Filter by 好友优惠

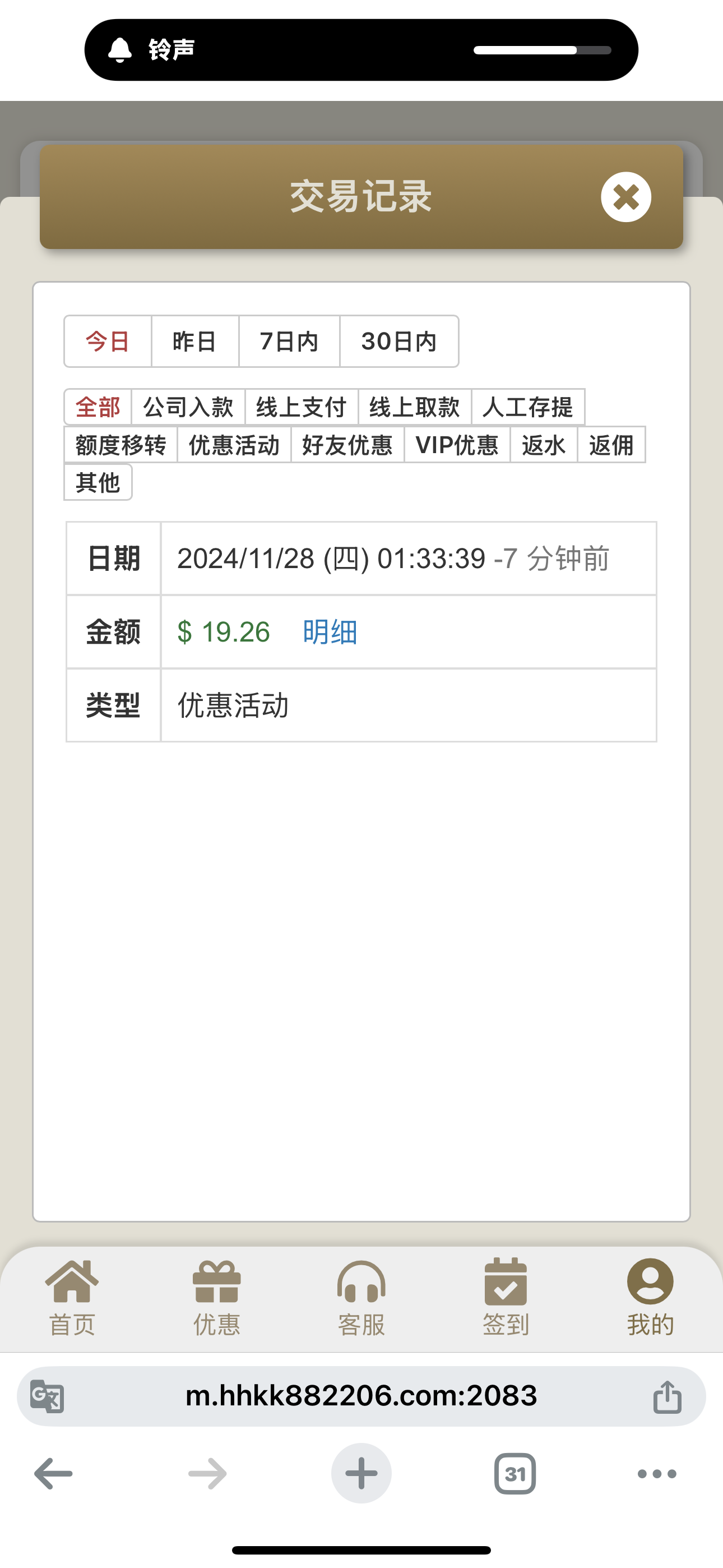(x=347, y=445)
